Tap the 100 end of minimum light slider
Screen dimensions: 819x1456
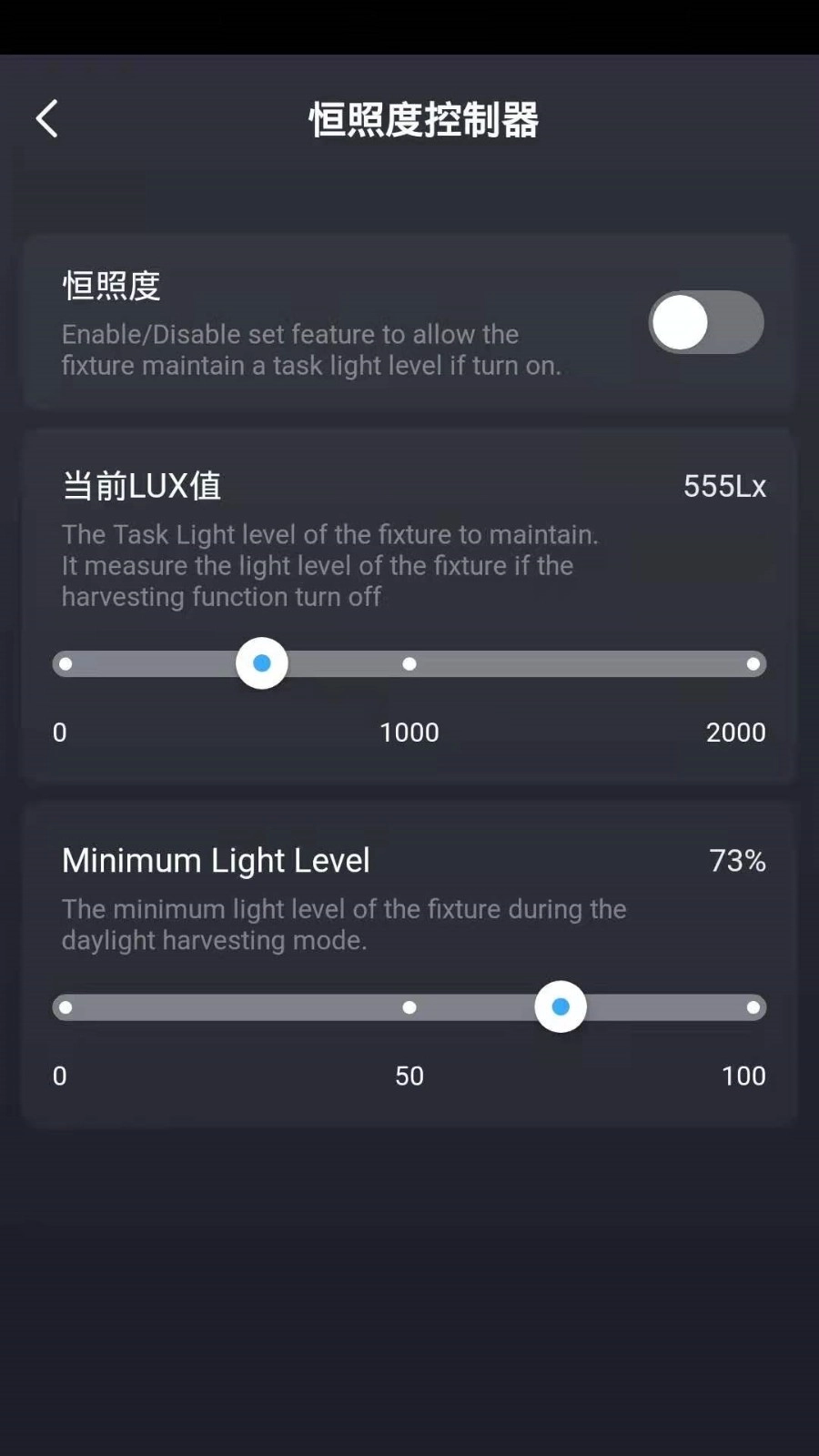pyautogui.click(x=753, y=1007)
